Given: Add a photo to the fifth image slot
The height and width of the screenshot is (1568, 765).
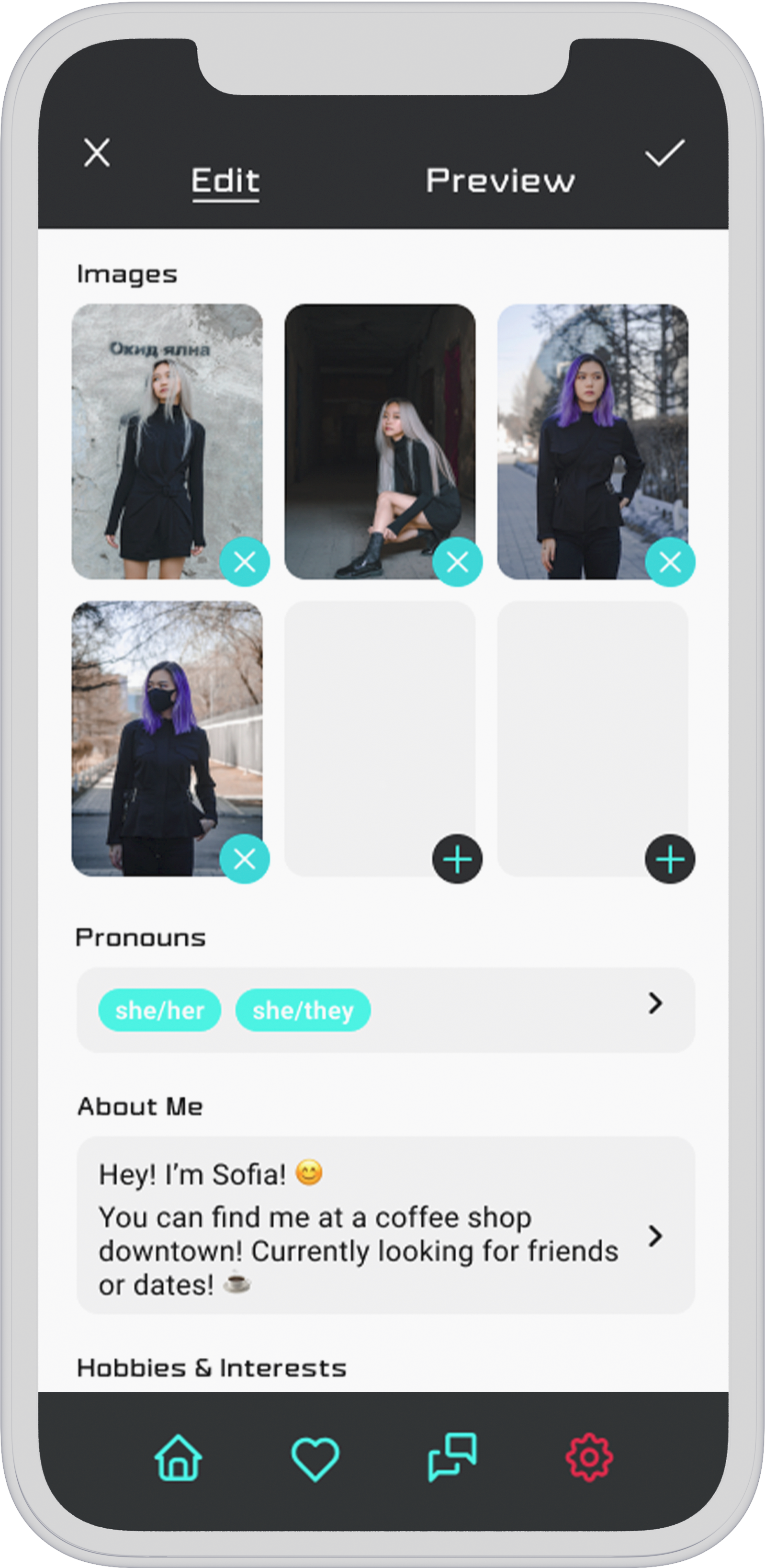Looking at the screenshot, I should (x=457, y=859).
